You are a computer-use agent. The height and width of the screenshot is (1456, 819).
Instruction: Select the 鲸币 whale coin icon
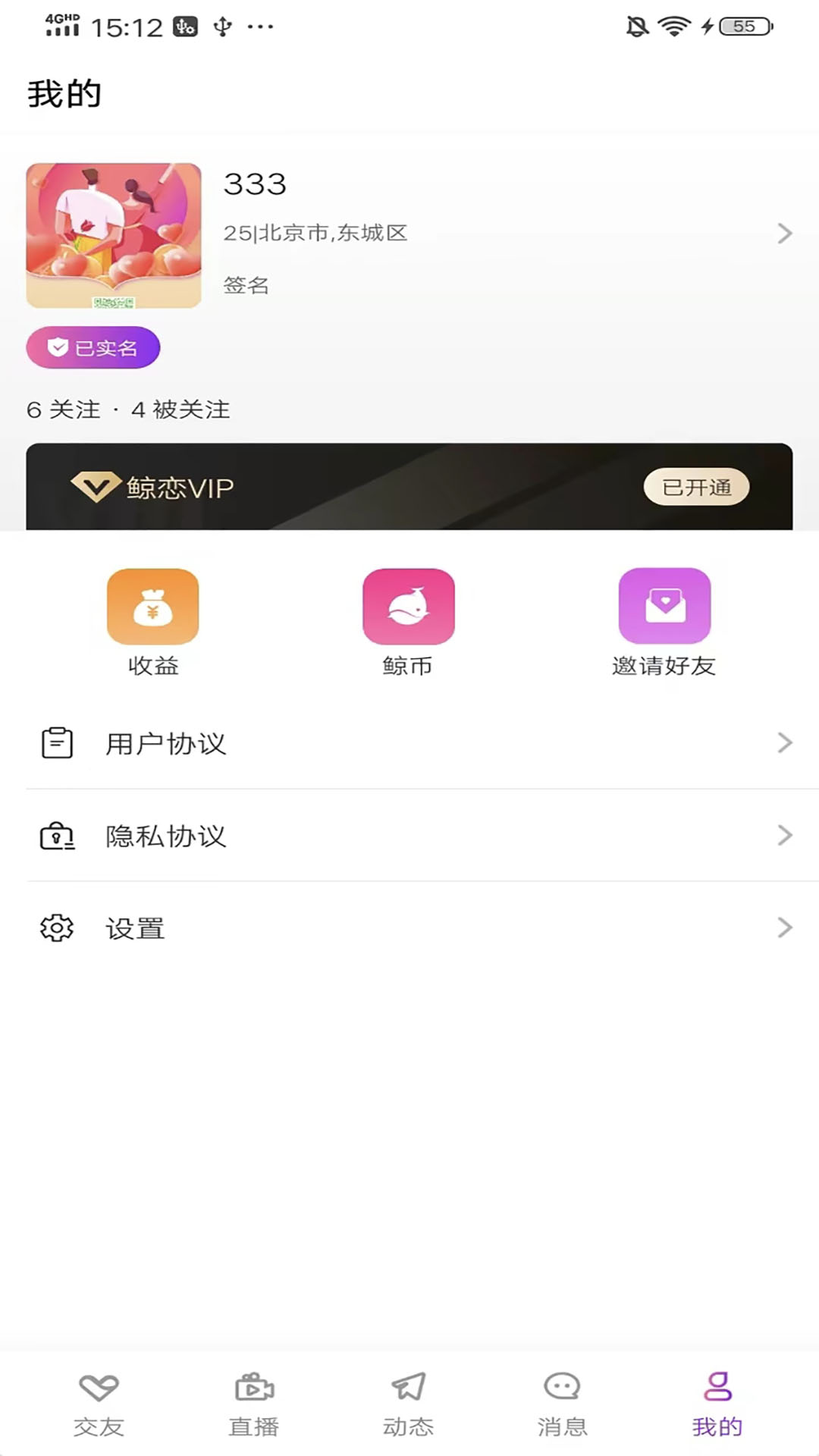pyautogui.click(x=409, y=606)
